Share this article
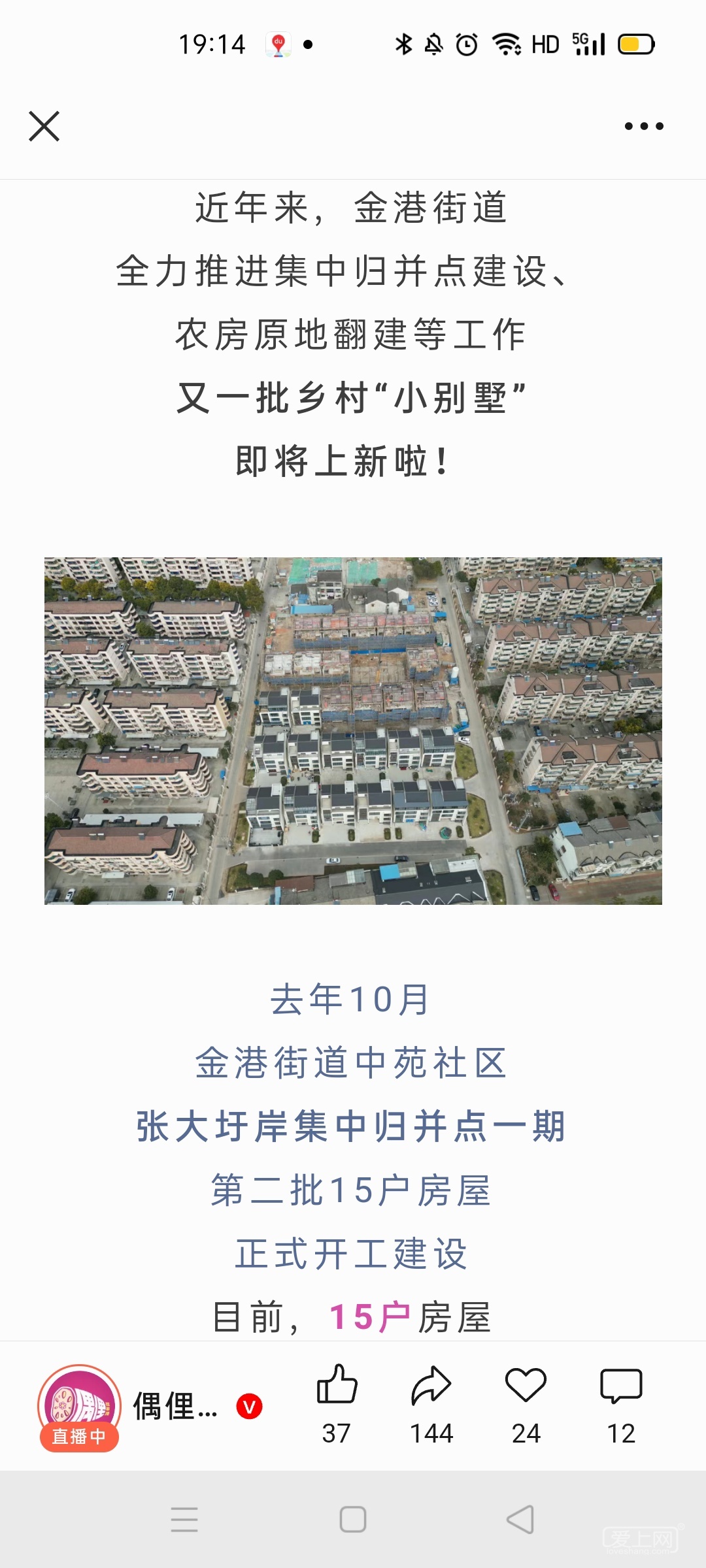 [431, 1385]
